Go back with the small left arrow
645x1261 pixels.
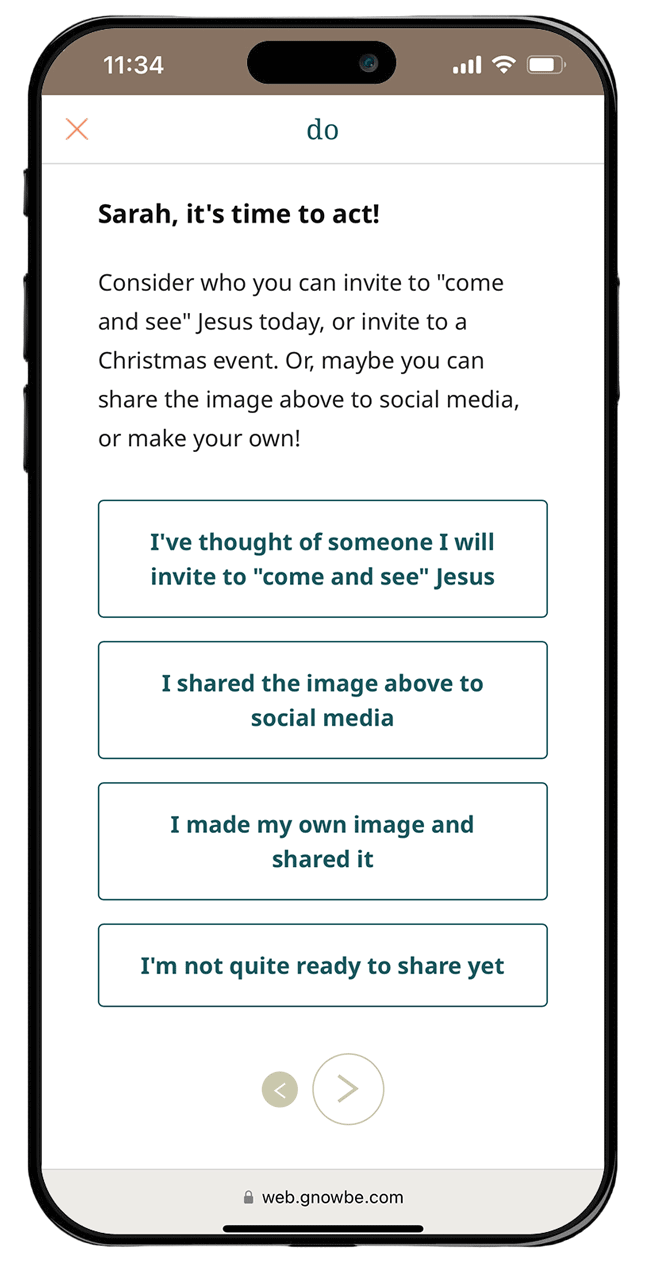[x=280, y=1090]
